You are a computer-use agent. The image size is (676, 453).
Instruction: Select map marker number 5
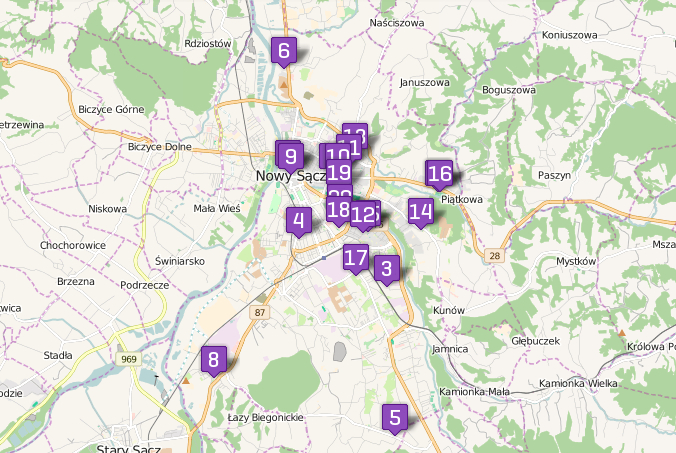pyautogui.click(x=395, y=419)
